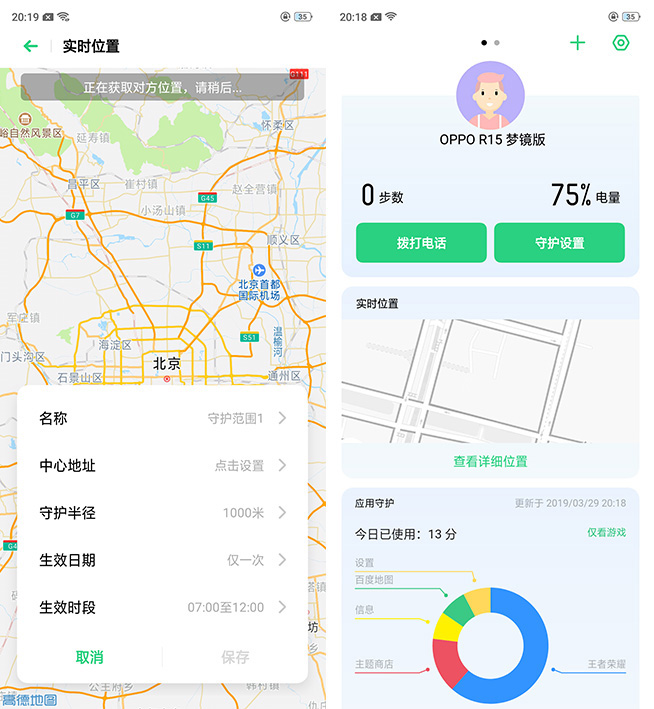Tap the OPPO R15 profile avatar
This screenshot has height=709, width=654.
(x=490, y=95)
